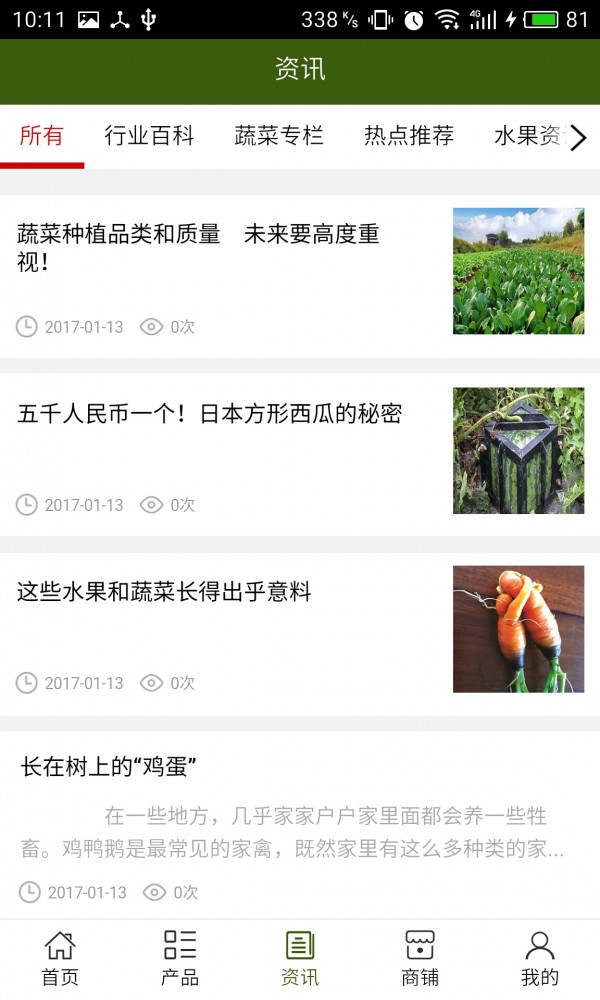
Task: Switch to the 所有 tab
Action: pos(42,136)
